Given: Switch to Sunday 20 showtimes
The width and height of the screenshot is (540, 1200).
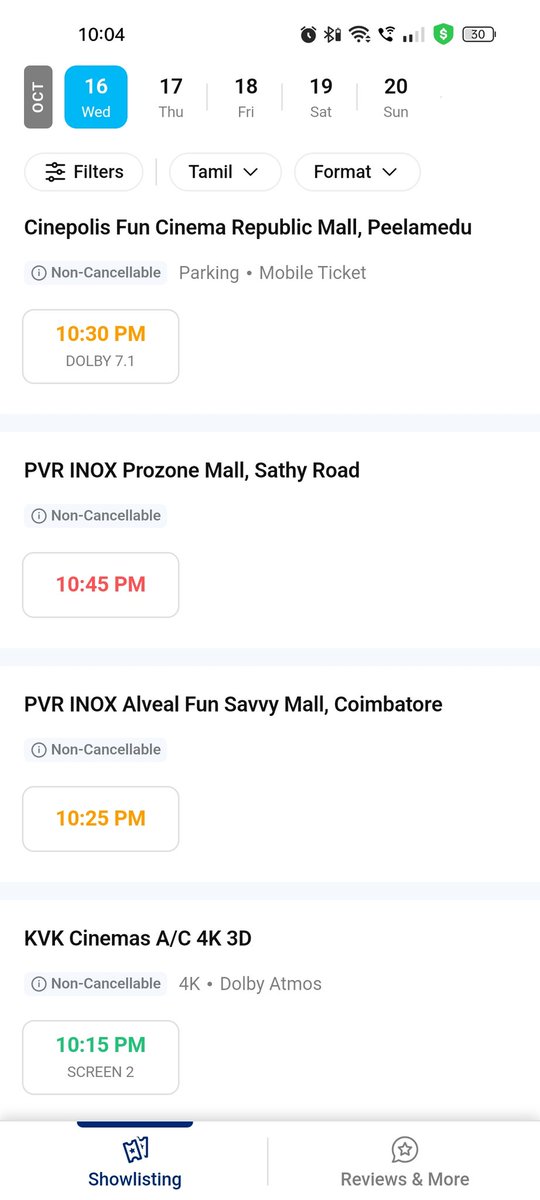Looking at the screenshot, I should click(x=396, y=97).
